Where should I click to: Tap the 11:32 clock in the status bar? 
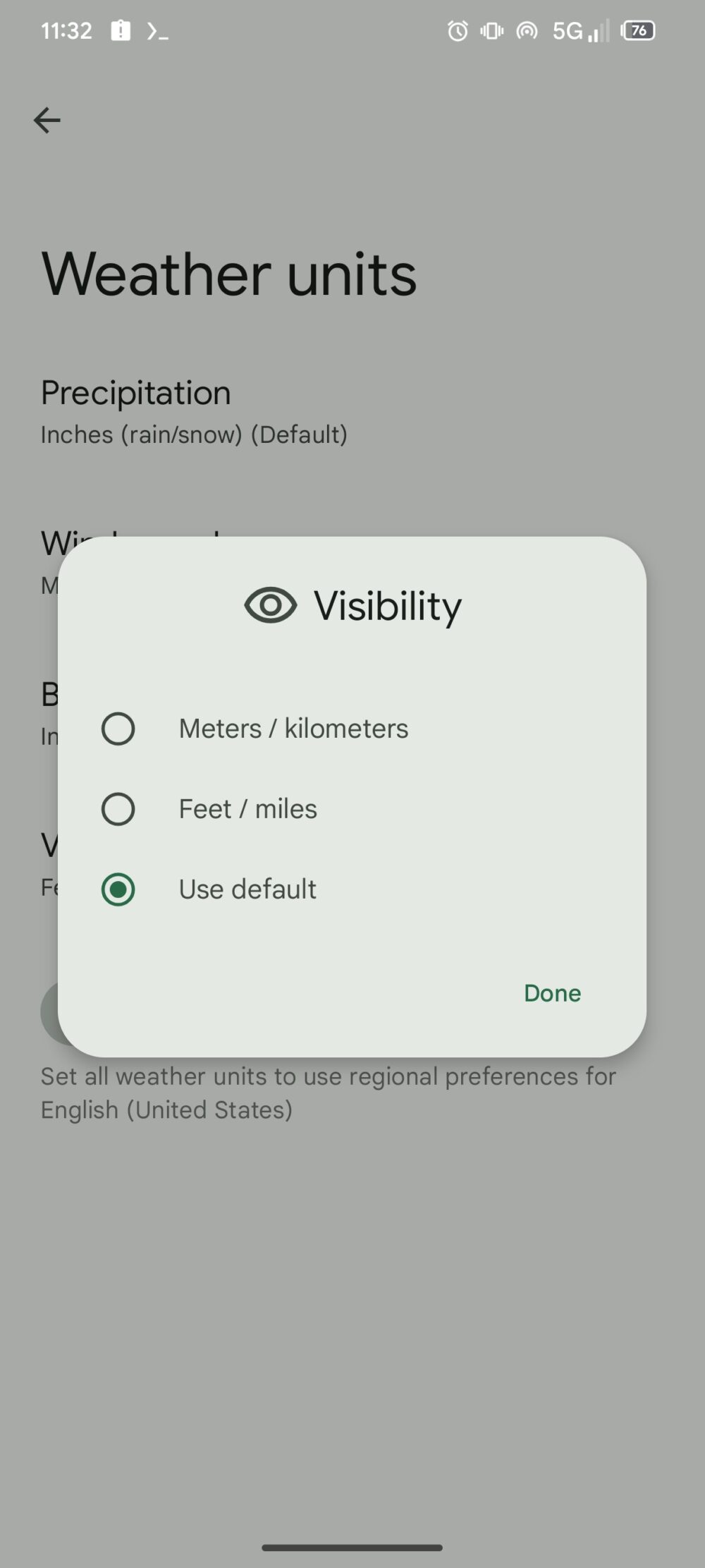pos(66,30)
